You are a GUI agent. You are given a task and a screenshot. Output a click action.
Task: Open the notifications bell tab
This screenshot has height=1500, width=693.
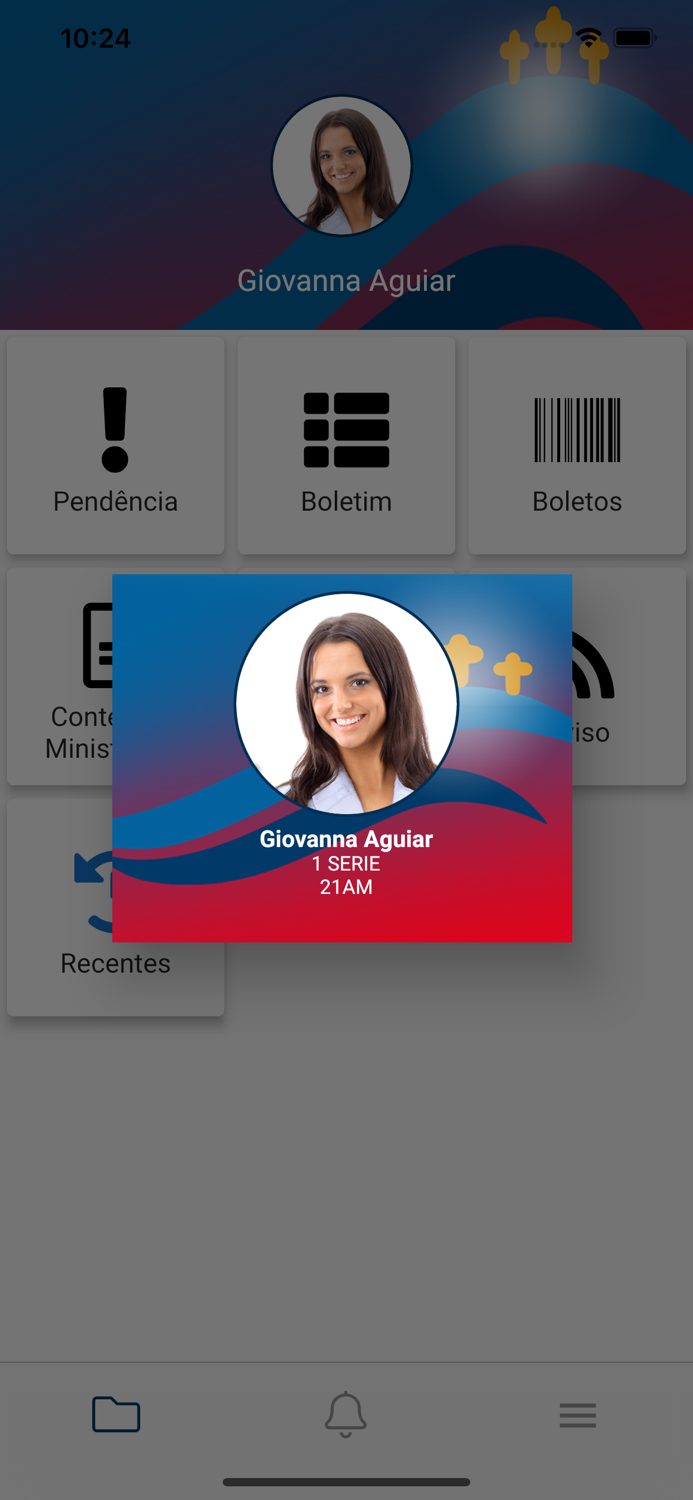point(345,1414)
